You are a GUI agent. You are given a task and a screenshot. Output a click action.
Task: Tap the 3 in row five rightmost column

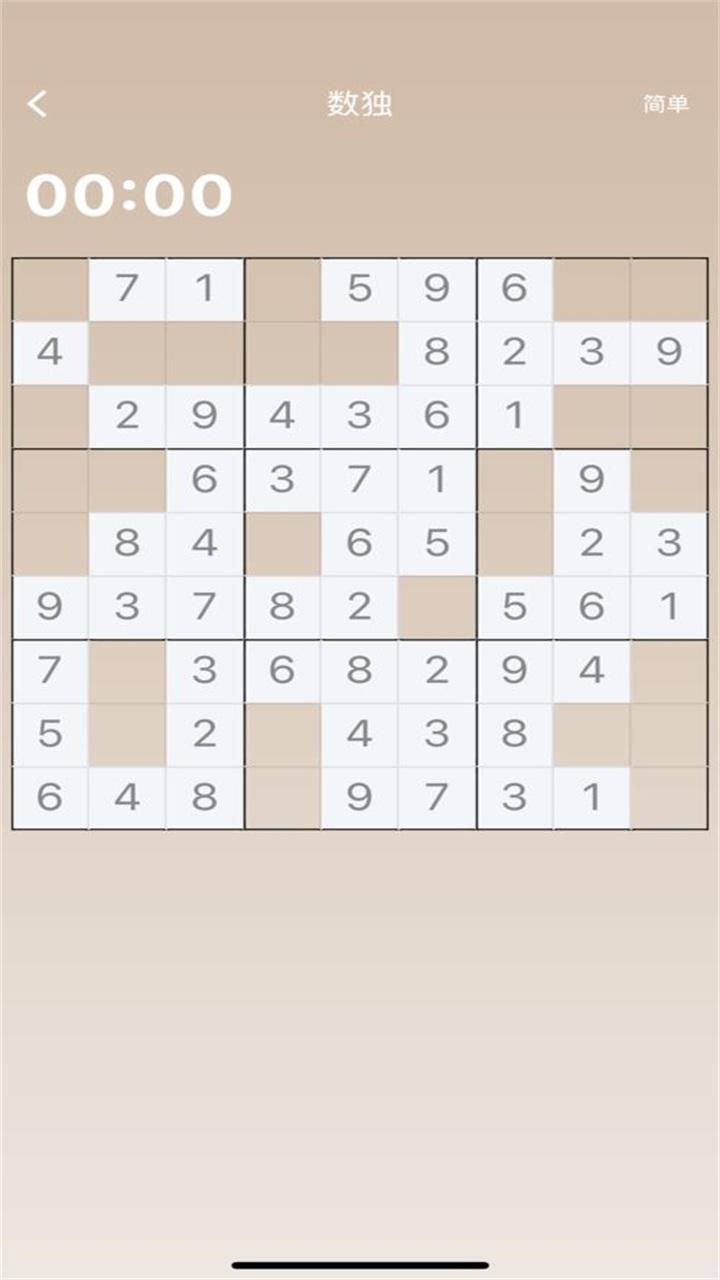(668, 542)
